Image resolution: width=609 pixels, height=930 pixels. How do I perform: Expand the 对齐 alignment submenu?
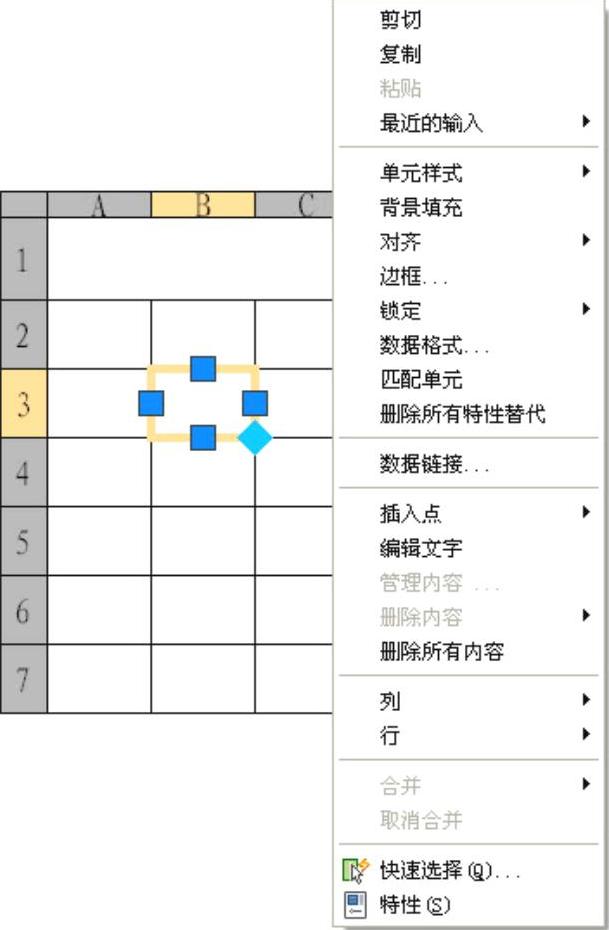(400, 242)
